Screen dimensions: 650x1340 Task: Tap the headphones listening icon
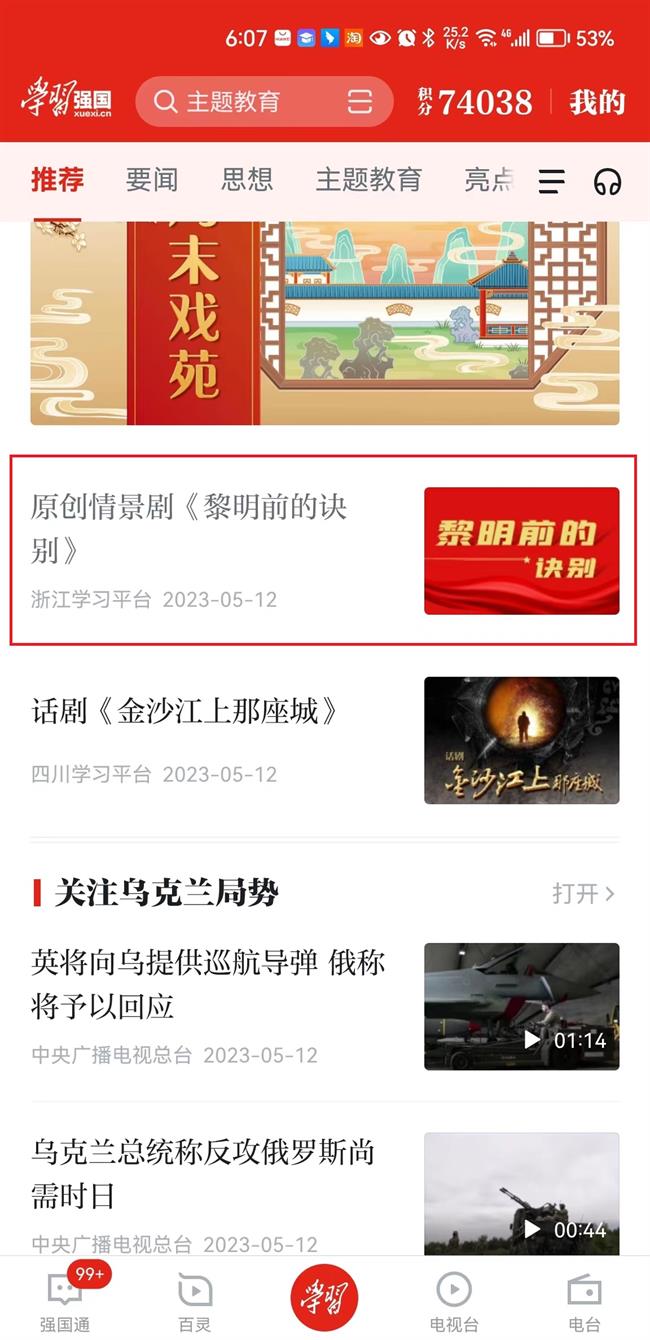point(607,181)
